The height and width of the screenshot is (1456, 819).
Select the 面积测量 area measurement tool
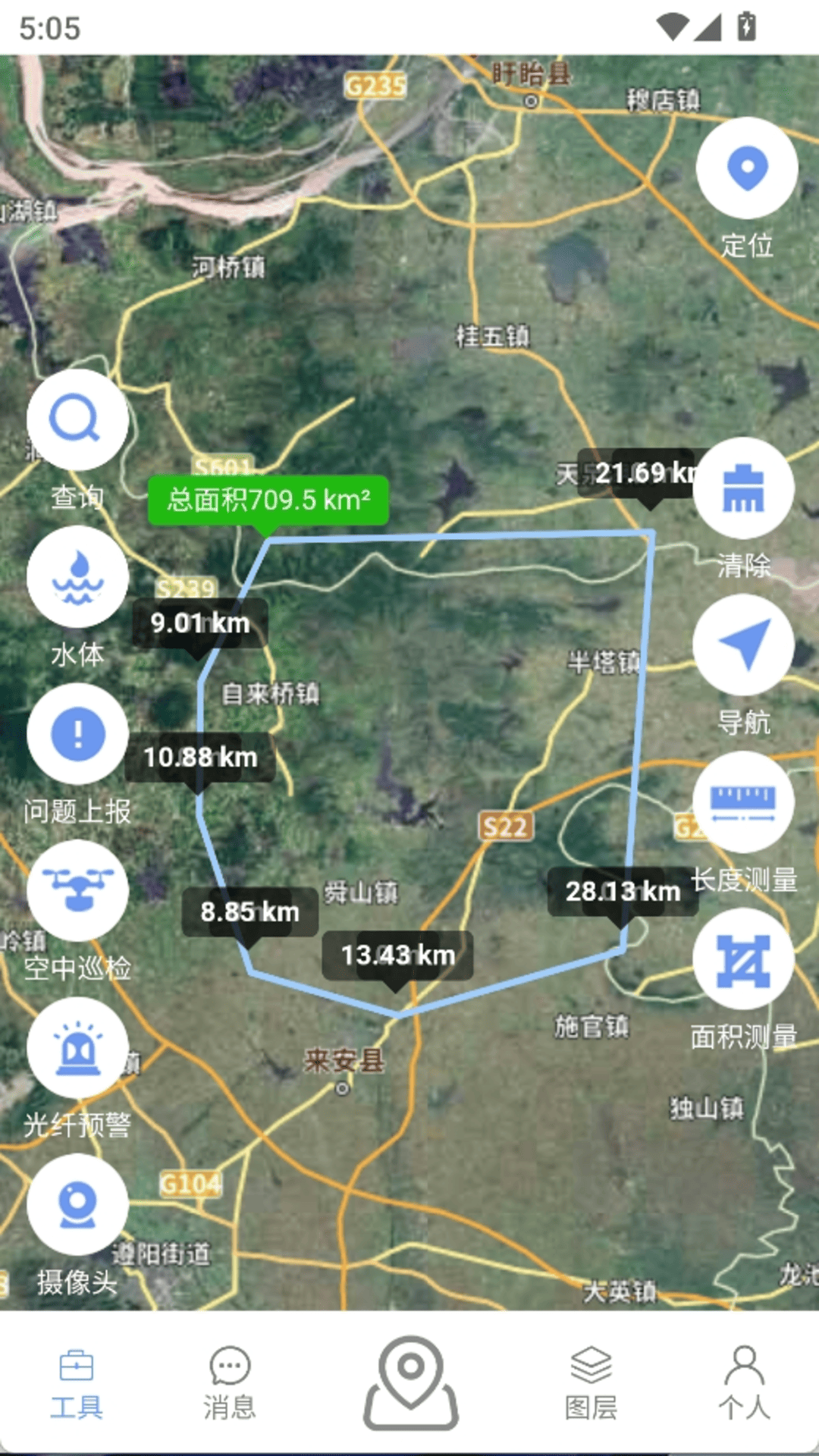[x=743, y=959]
